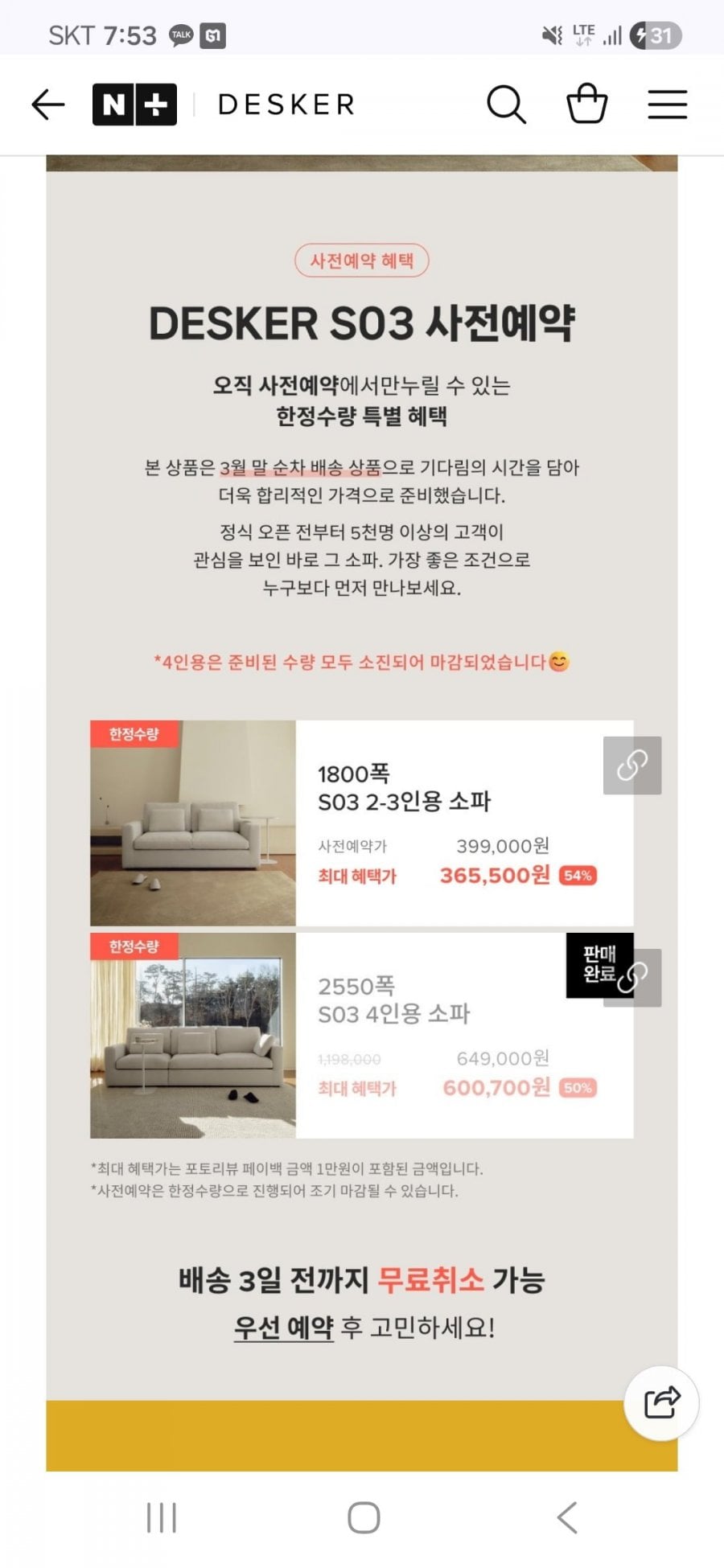
Task: Open the search magnifier
Action: [x=507, y=105]
